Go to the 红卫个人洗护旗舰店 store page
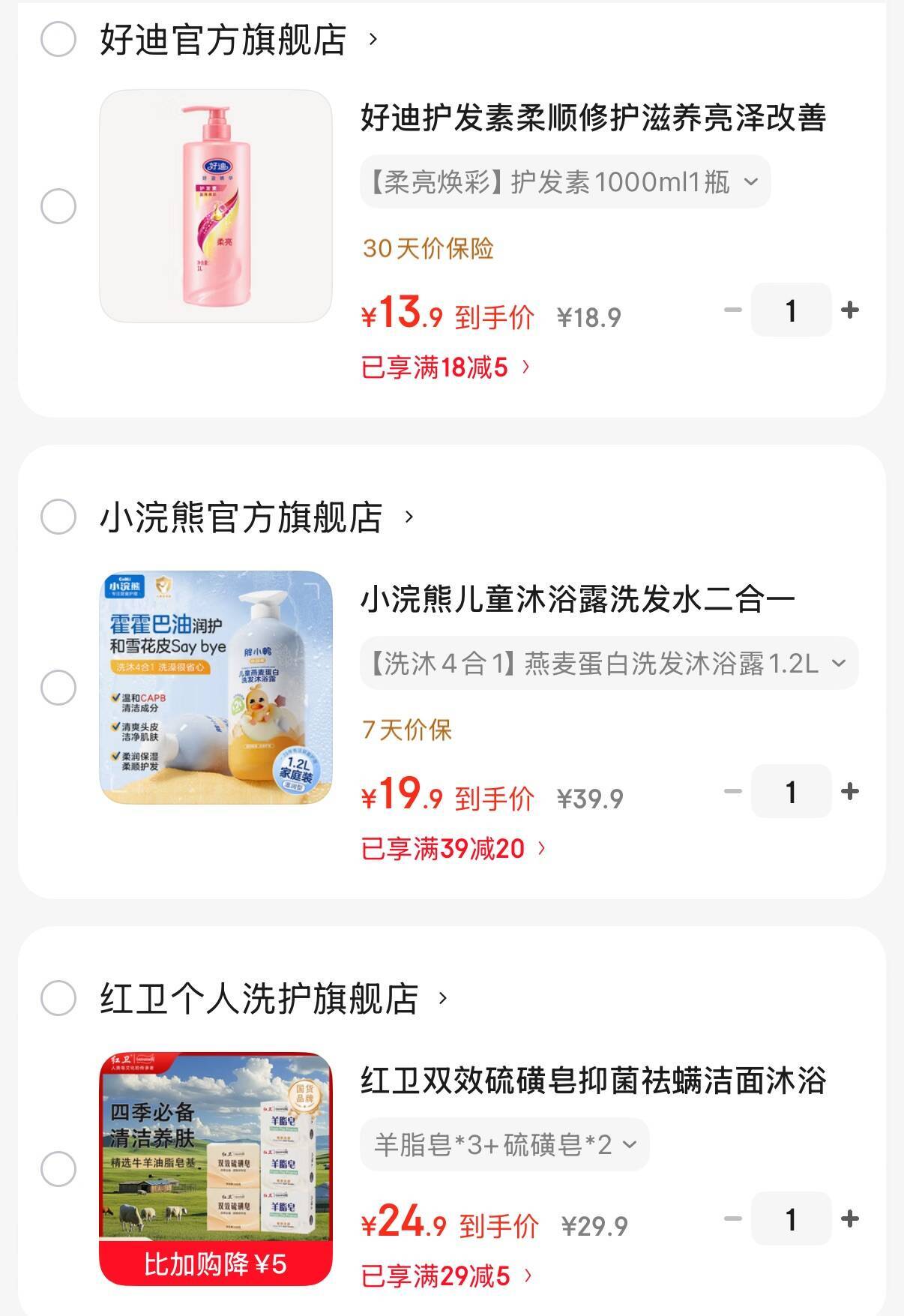 (274, 998)
